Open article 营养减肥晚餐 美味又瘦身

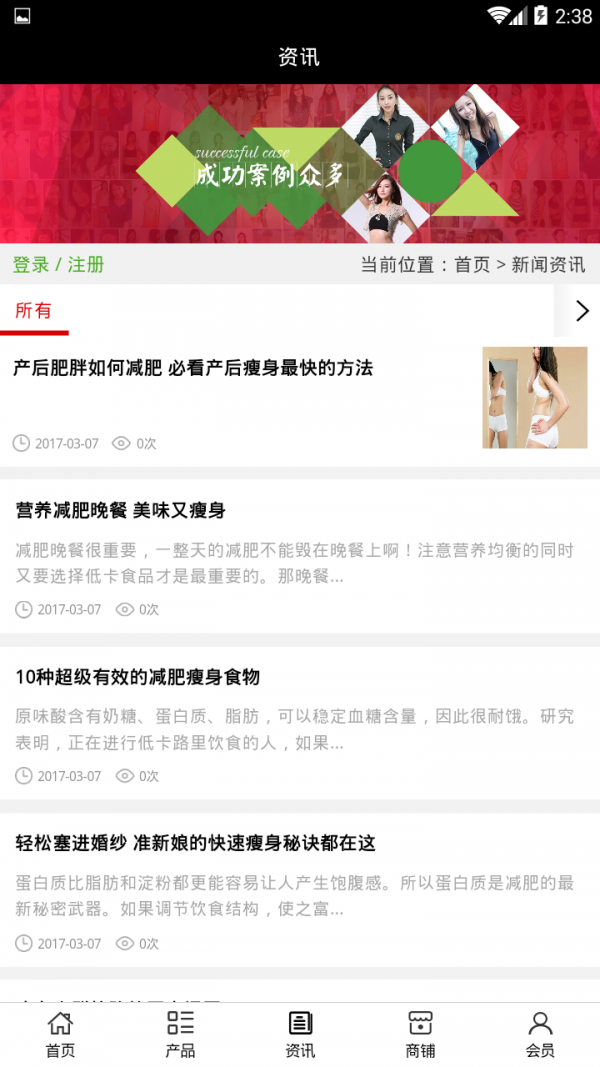click(x=121, y=510)
